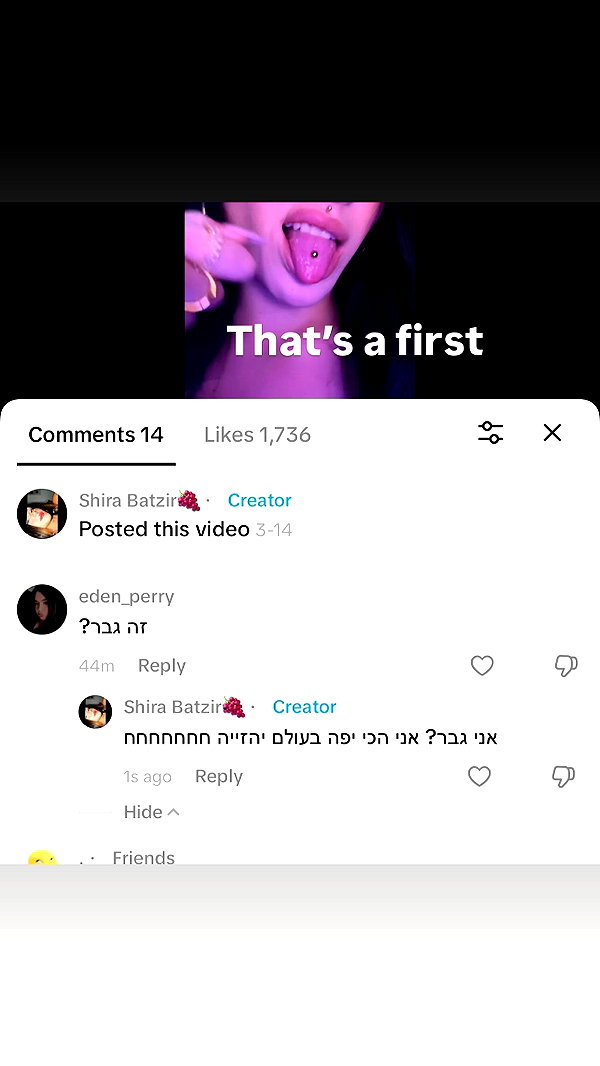Open eden_perry's profile picture
Screen dimensions: 600x1066
[x=42, y=609]
